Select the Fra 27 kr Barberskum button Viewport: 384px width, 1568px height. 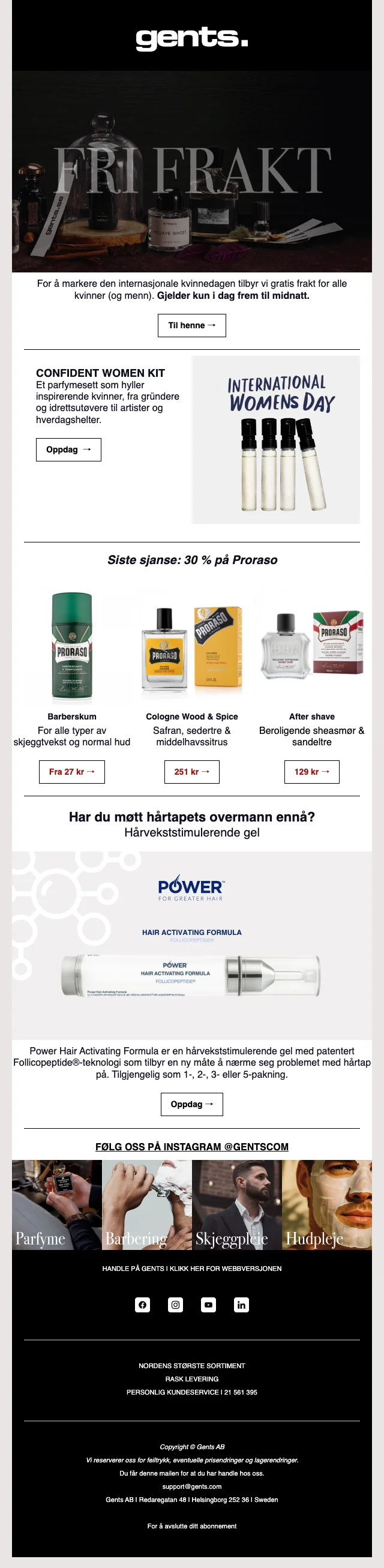[72, 771]
